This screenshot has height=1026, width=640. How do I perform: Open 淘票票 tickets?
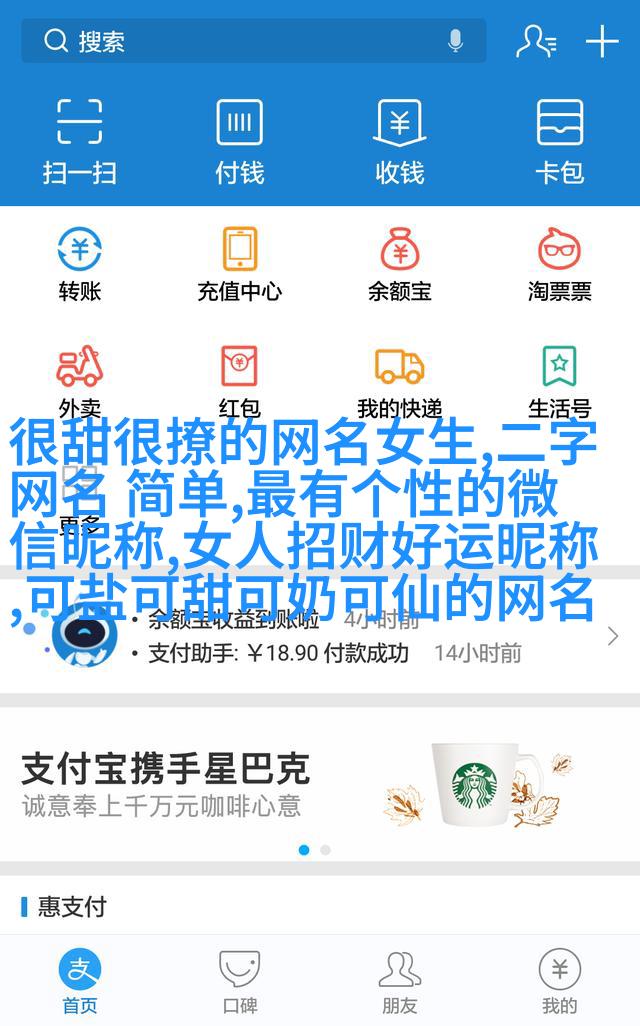559,264
